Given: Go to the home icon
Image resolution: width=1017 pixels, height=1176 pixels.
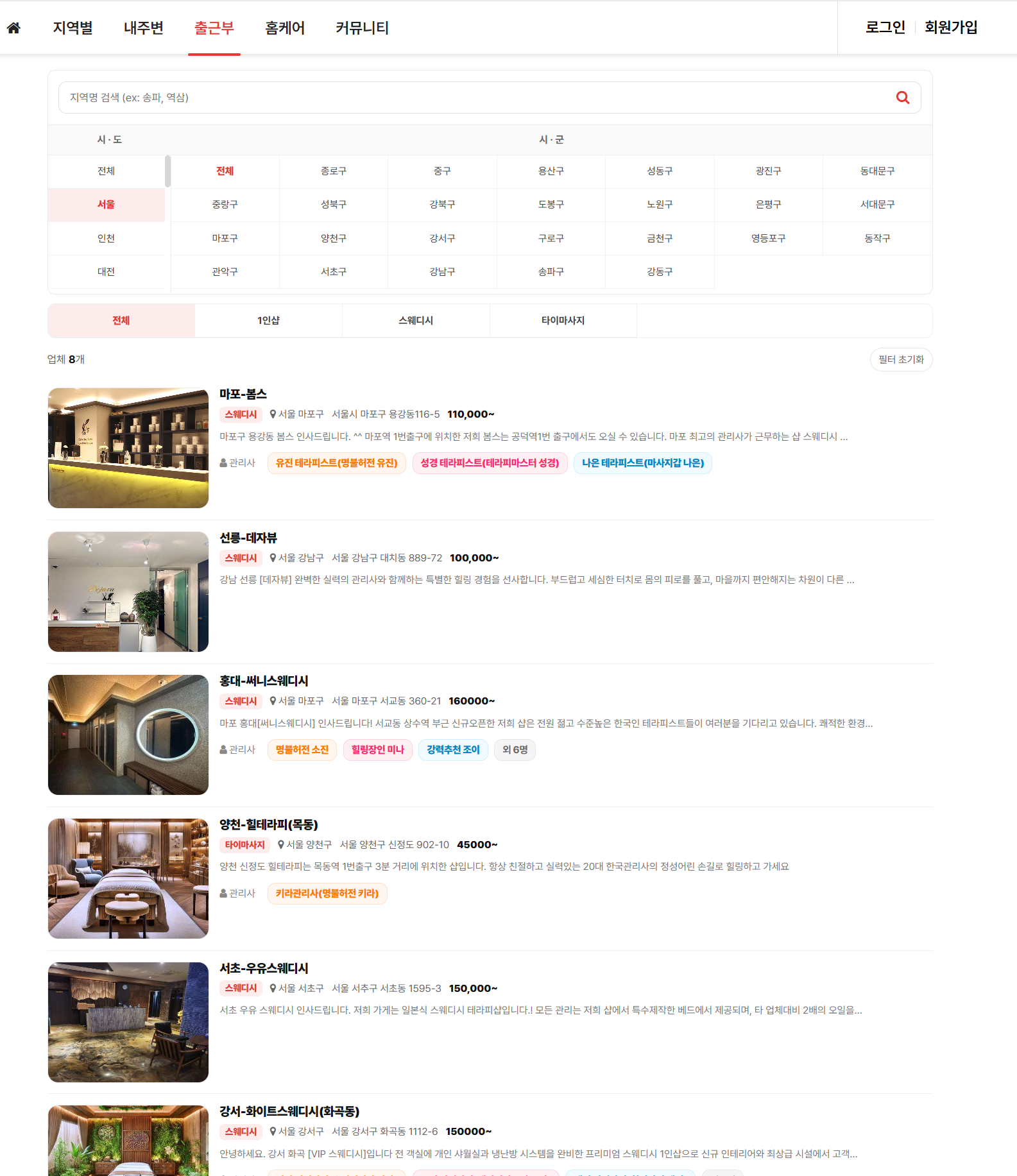Looking at the screenshot, I should tap(13, 28).
